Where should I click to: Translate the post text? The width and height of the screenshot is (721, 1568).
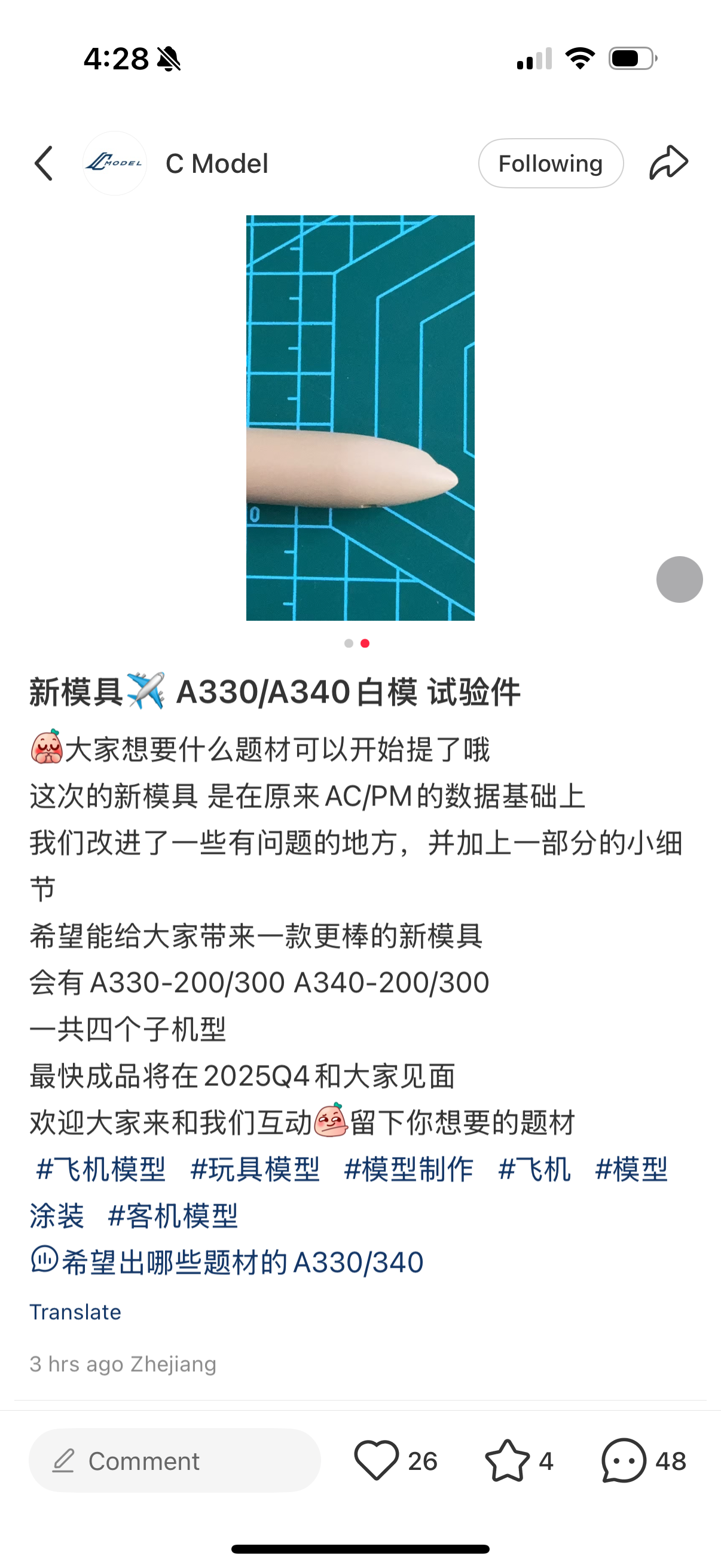[75, 1312]
